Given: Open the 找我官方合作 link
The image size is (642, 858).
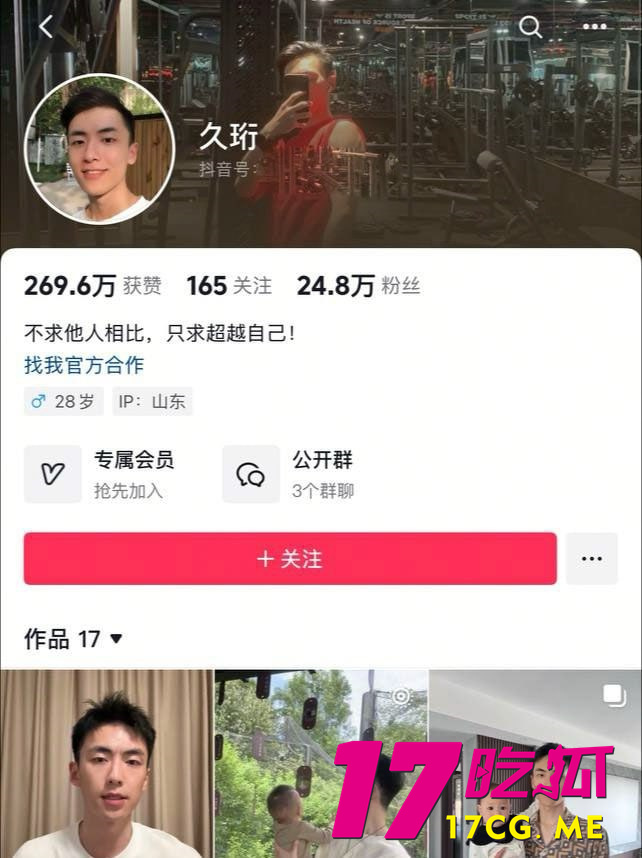Looking at the screenshot, I should point(84,365).
